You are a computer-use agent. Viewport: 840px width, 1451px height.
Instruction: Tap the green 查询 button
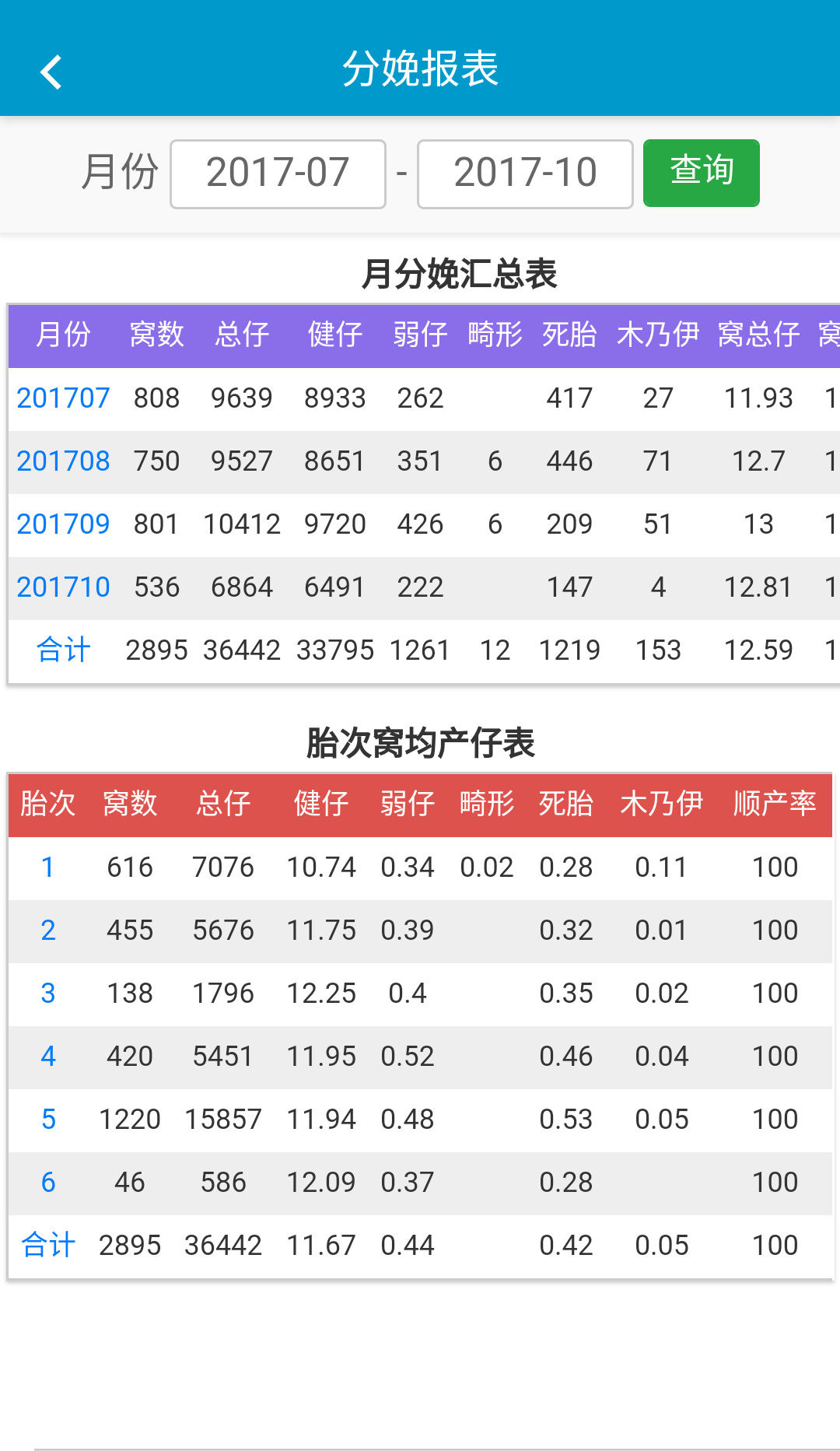(x=701, y=173)
